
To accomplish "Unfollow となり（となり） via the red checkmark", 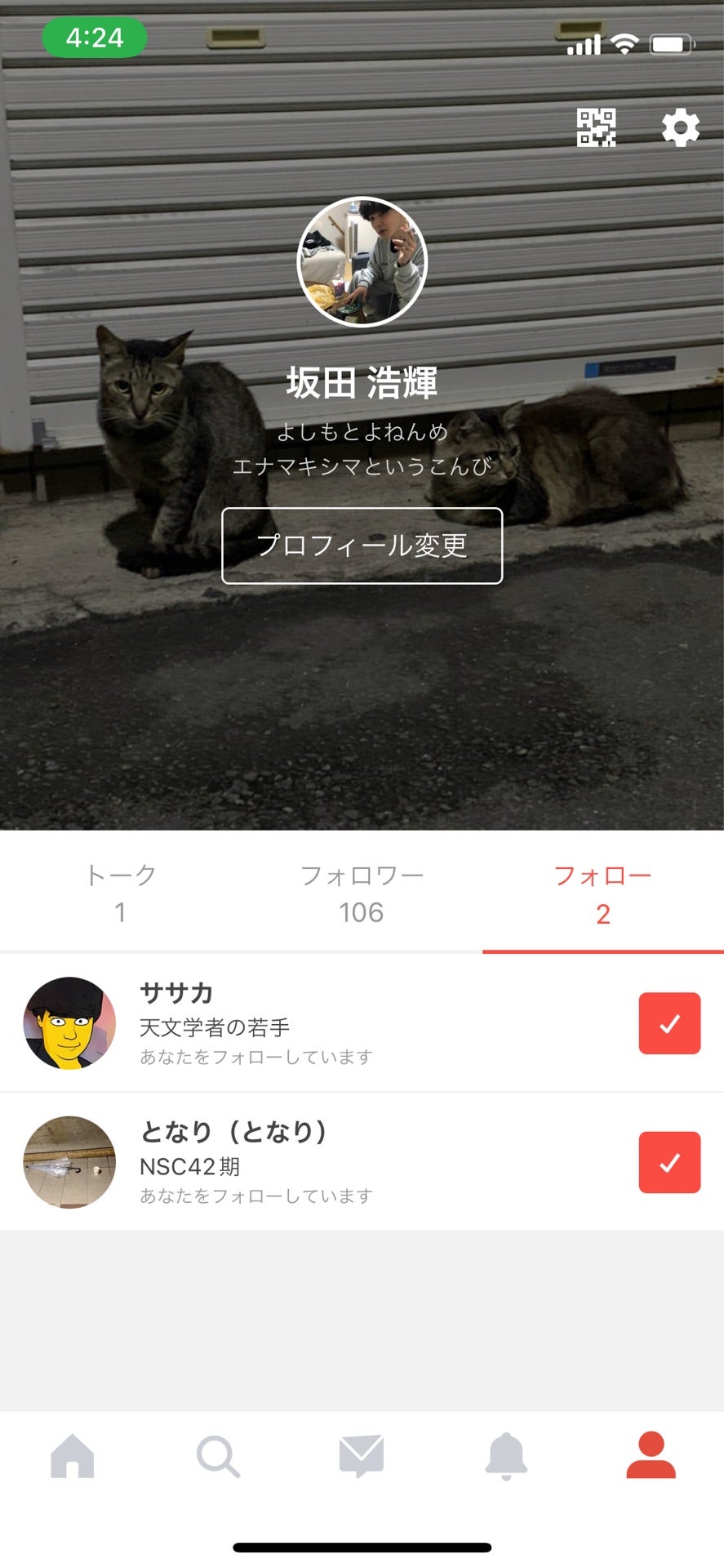I will (669, 1163).
